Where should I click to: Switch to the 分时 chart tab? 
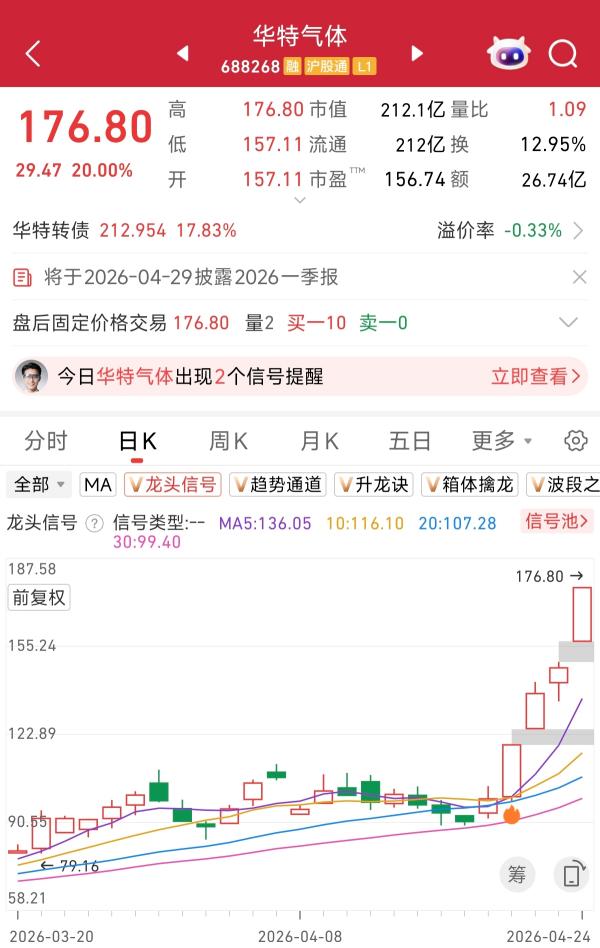[x=46, y=441]
